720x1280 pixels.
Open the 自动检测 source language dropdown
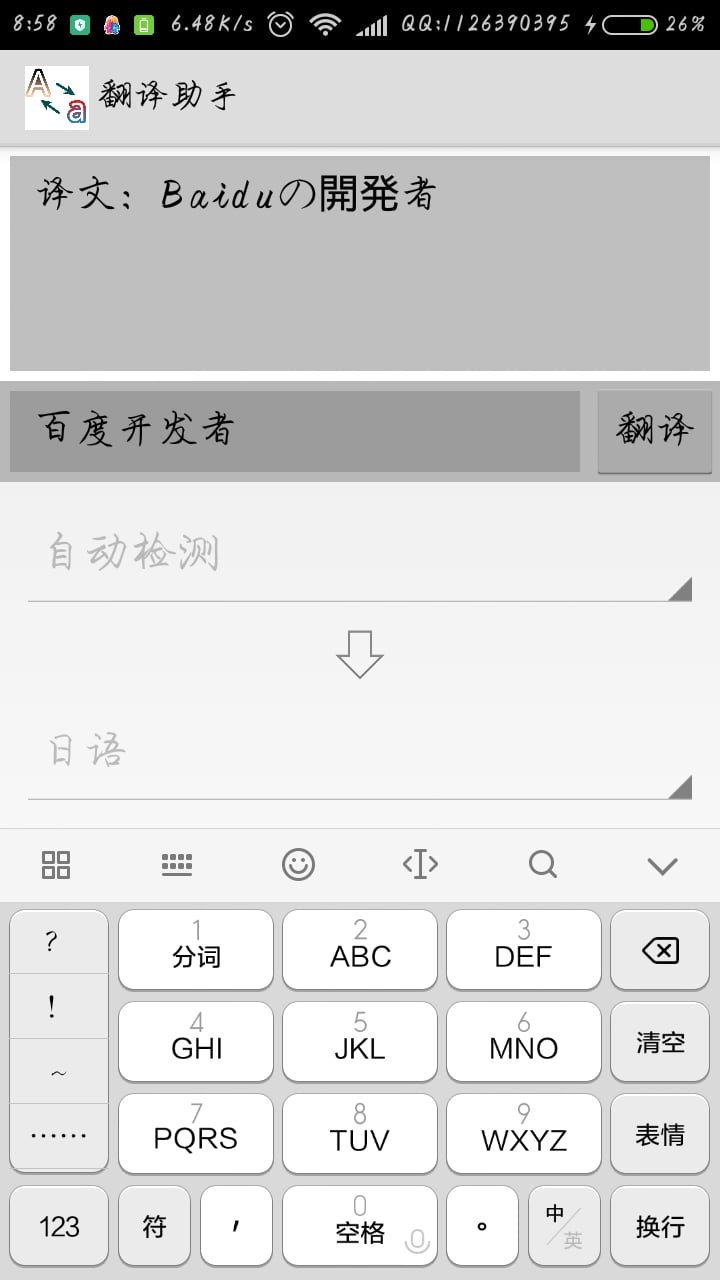tap(360, 555)
